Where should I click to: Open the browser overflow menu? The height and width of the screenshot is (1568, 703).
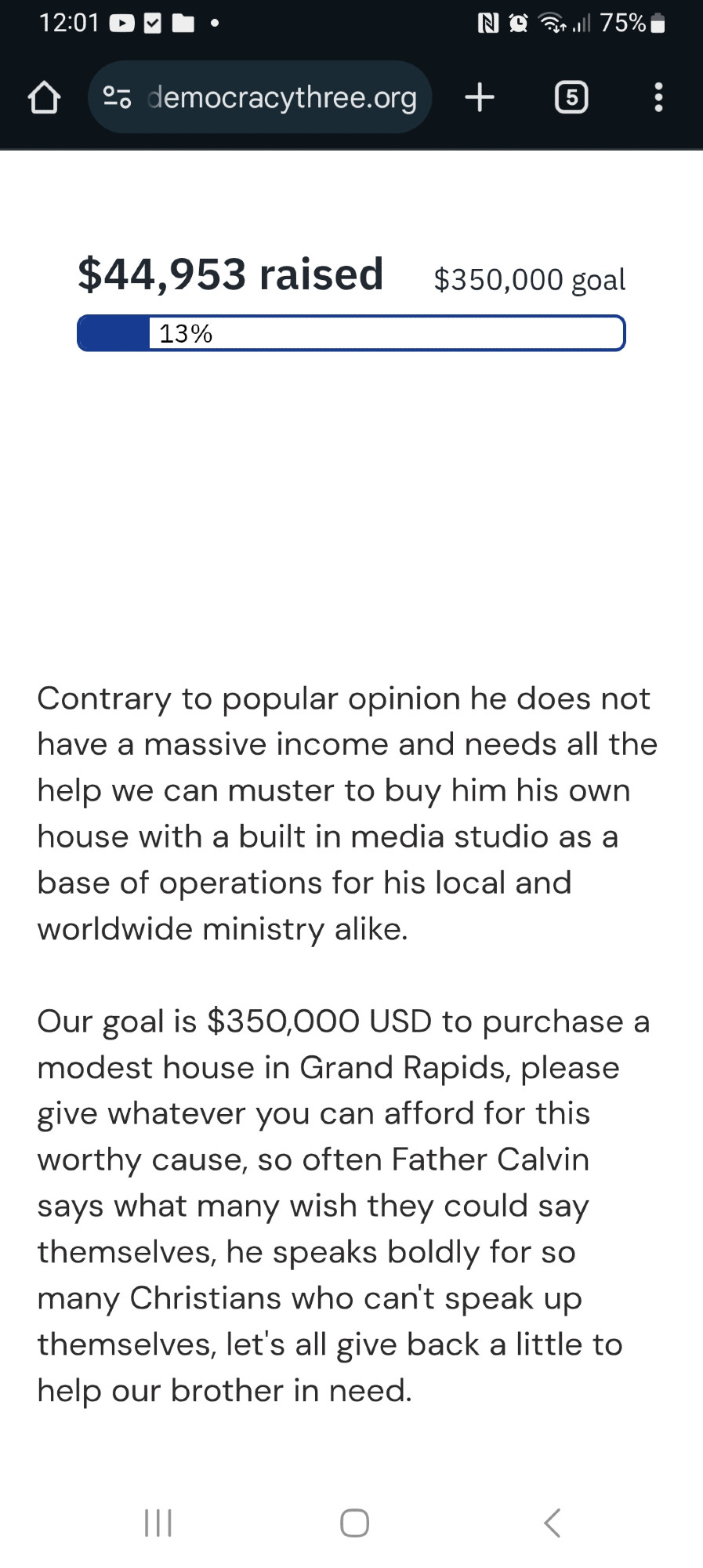[x=658, y=97]
